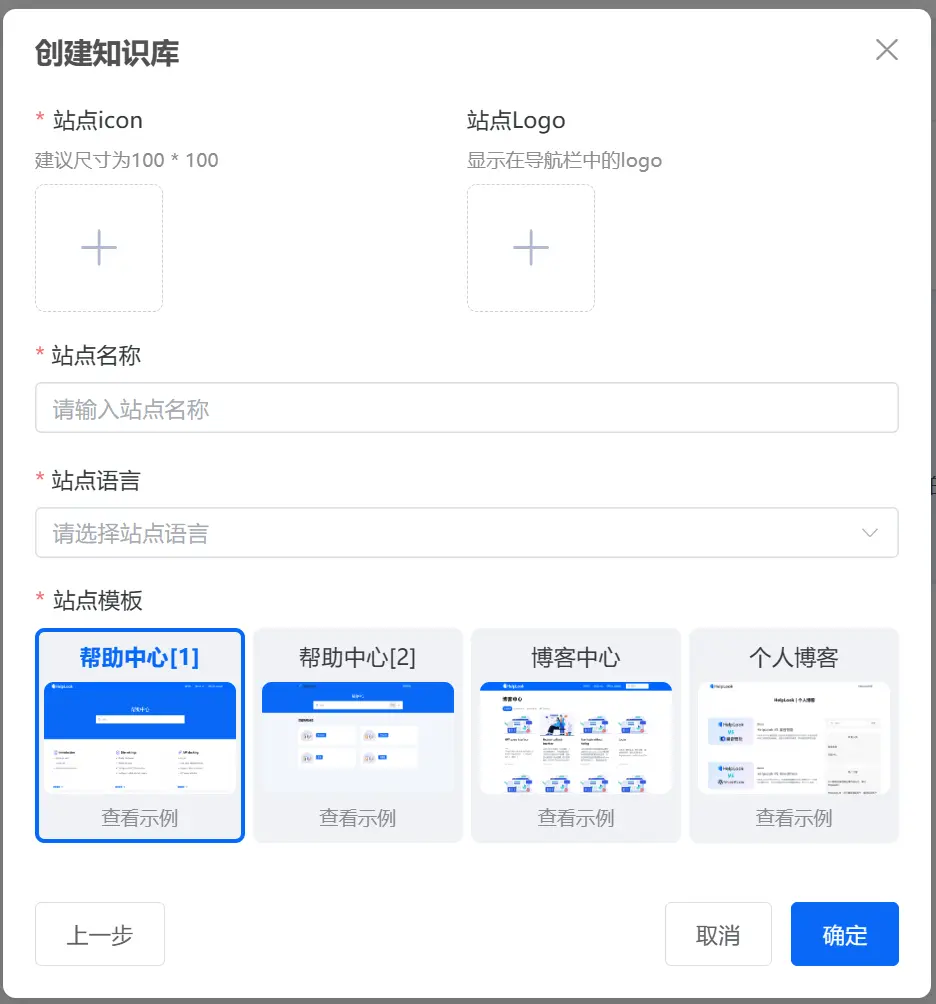936x1004 pixels.
Task: Select the 帮助中心[1] template
Action: pyautogui.click(x=140, y=735)
